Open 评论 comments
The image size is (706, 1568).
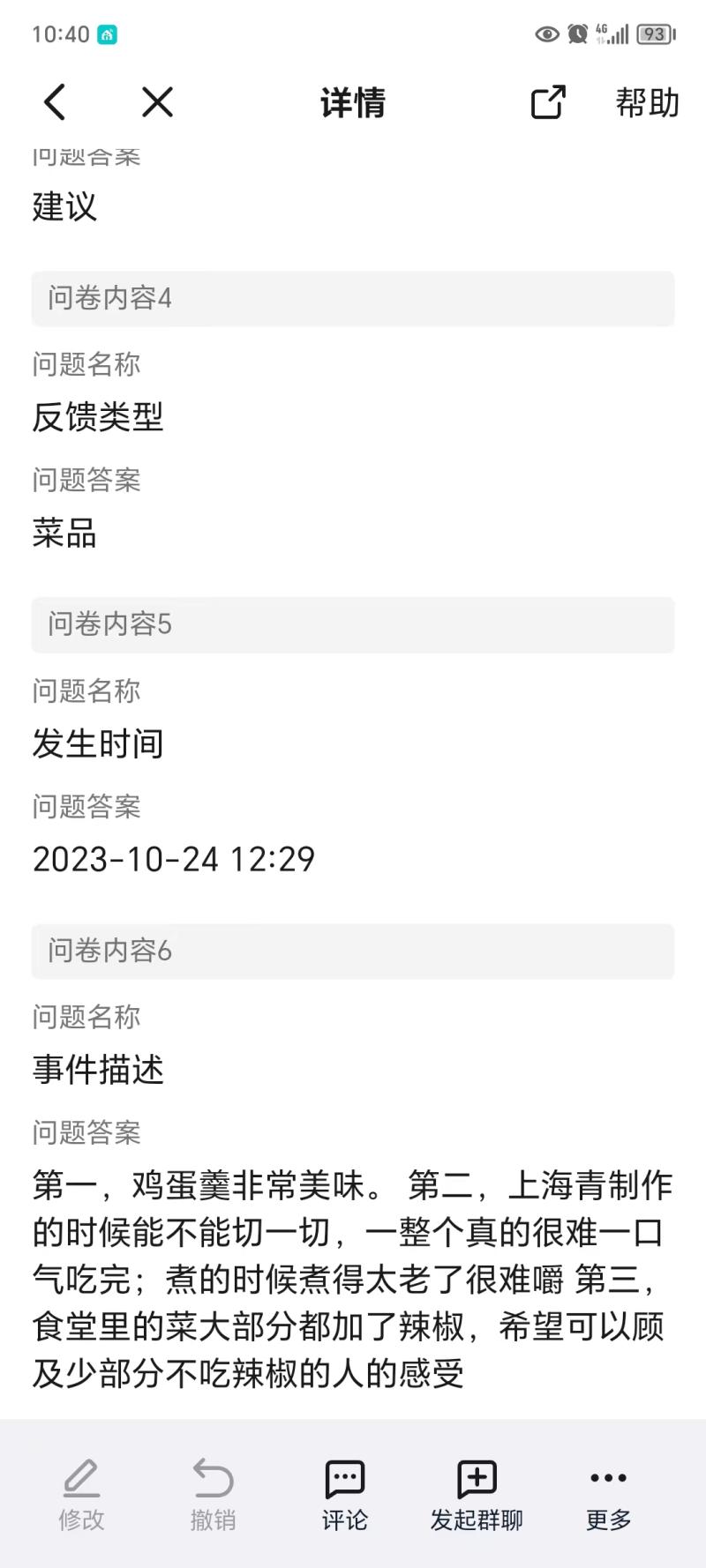[x=344, y=1494]
